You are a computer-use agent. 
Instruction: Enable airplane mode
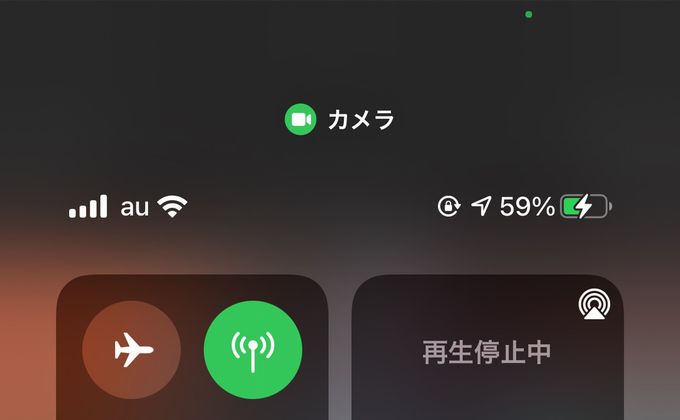click(132, 350)
